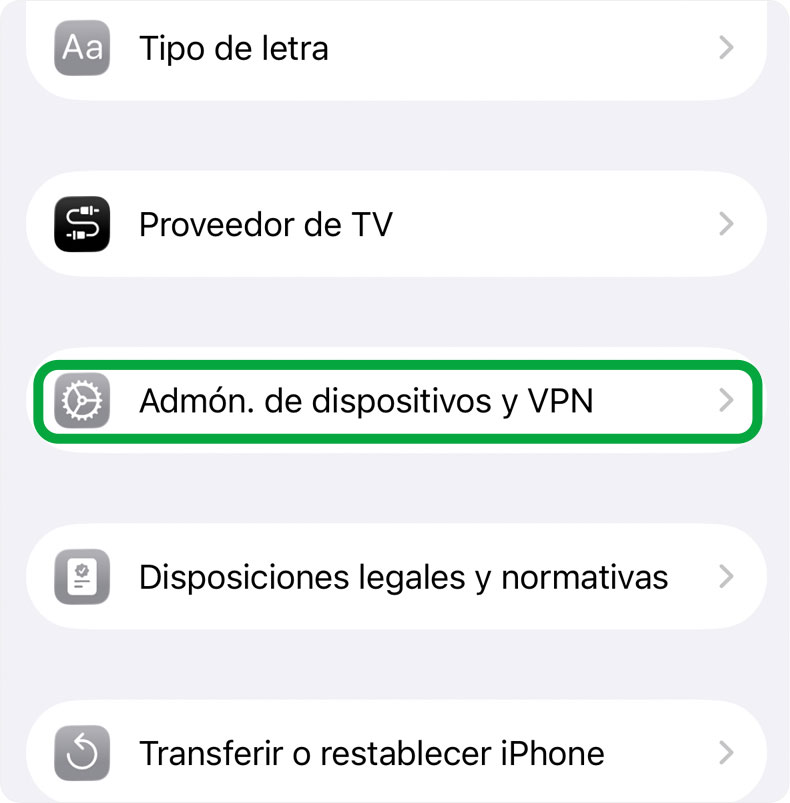Tap the Aa font icon
The image size is (790, 803).
[80, 47]
